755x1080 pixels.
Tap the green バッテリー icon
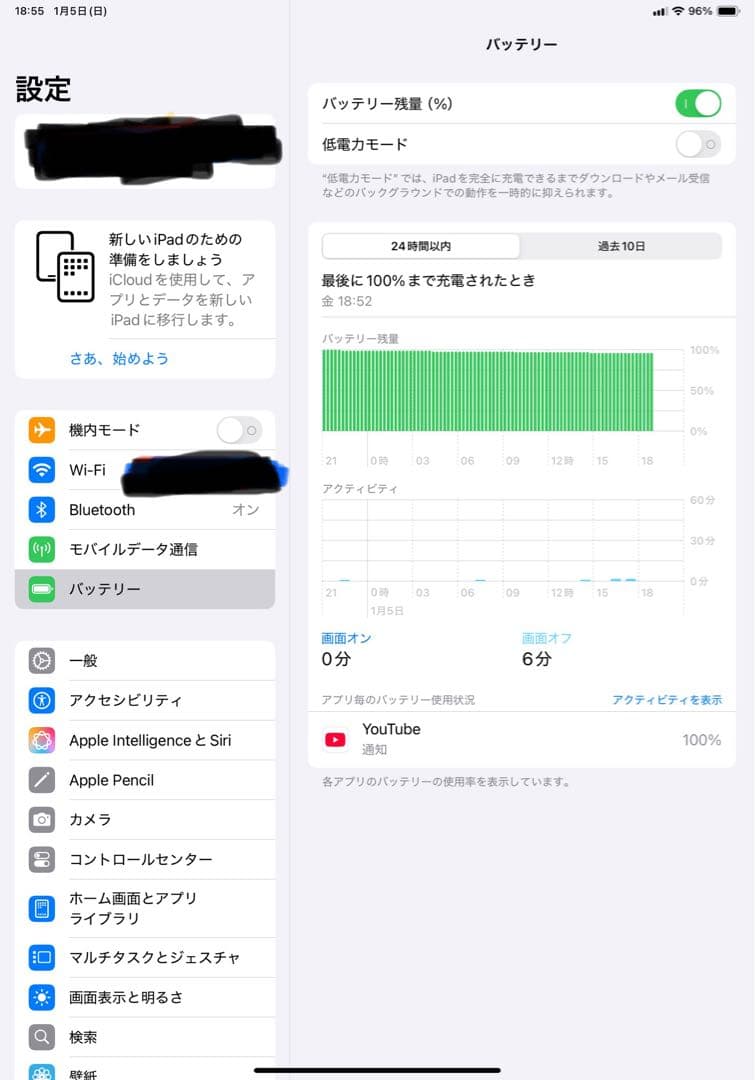pos(40,589)
